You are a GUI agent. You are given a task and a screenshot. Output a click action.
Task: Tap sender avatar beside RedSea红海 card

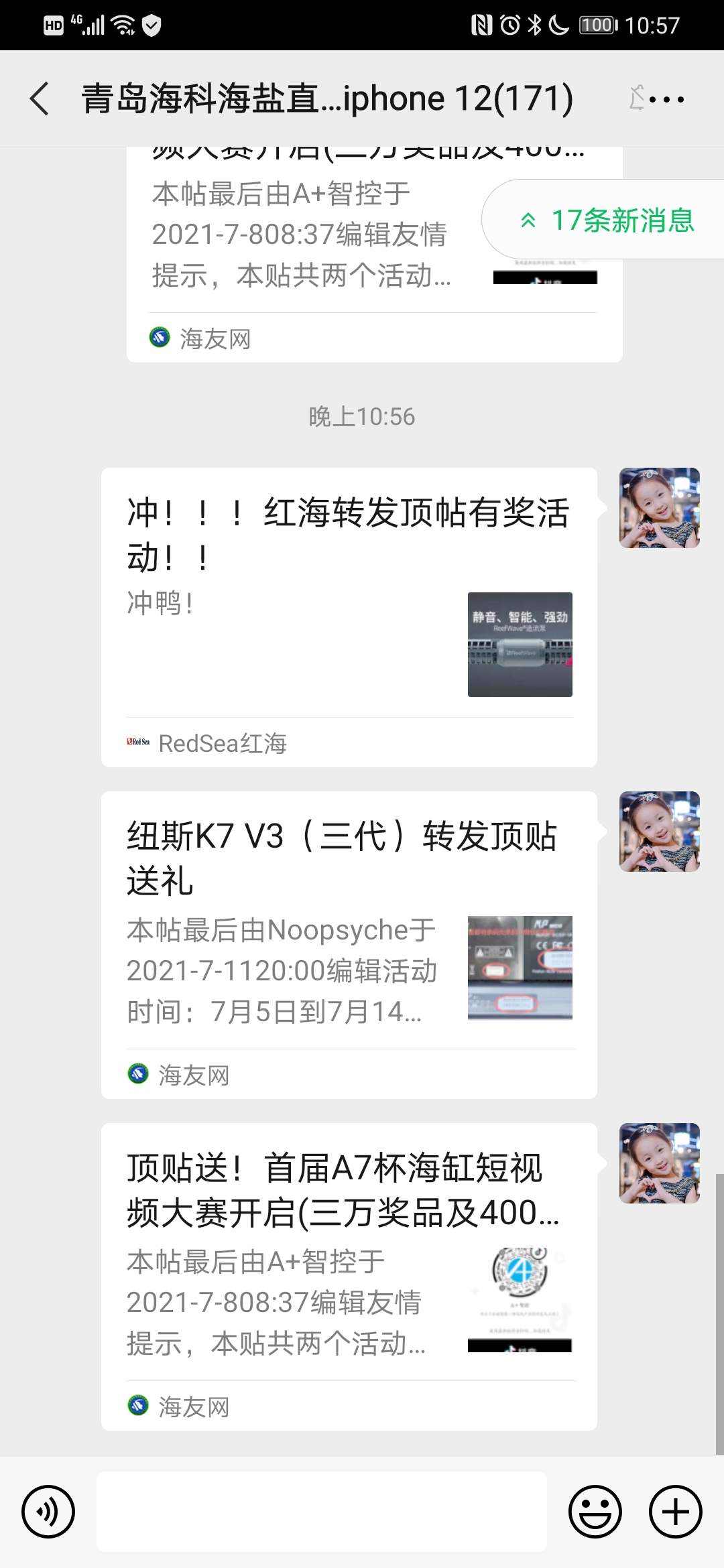(x=659, y=508)
